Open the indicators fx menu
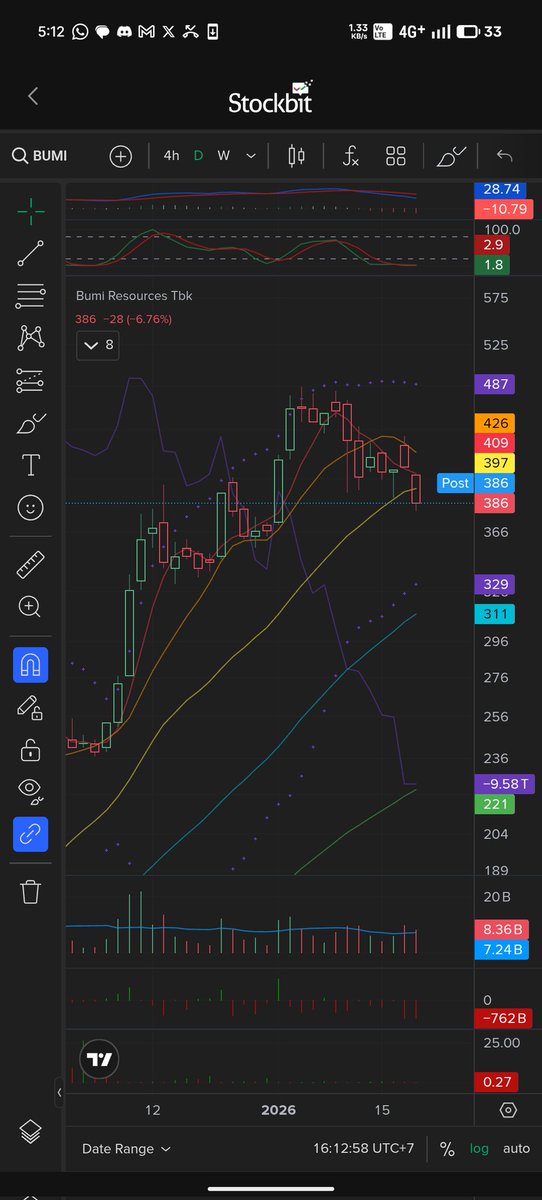542x1200 pixels. [x=351, y=156]
